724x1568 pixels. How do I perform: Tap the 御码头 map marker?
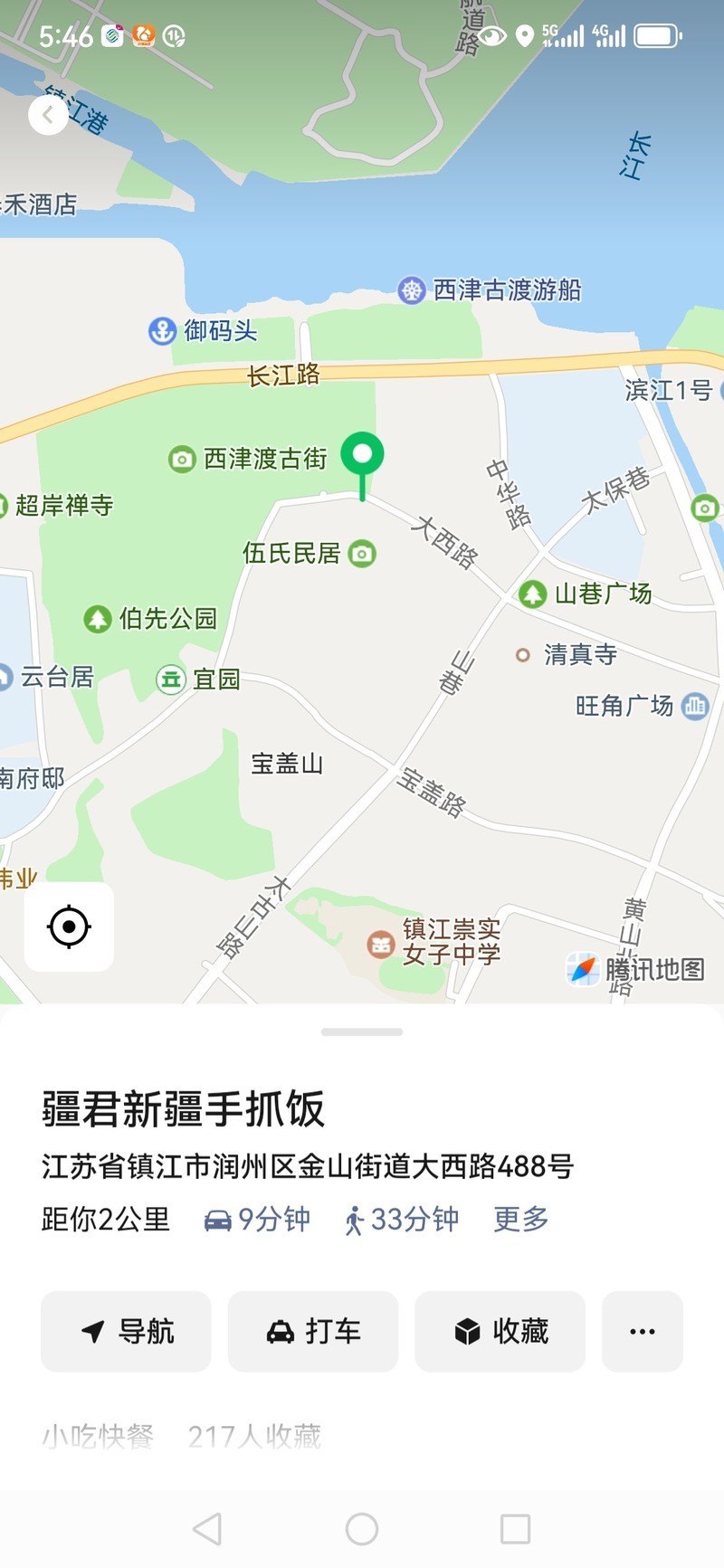point(203,331)
